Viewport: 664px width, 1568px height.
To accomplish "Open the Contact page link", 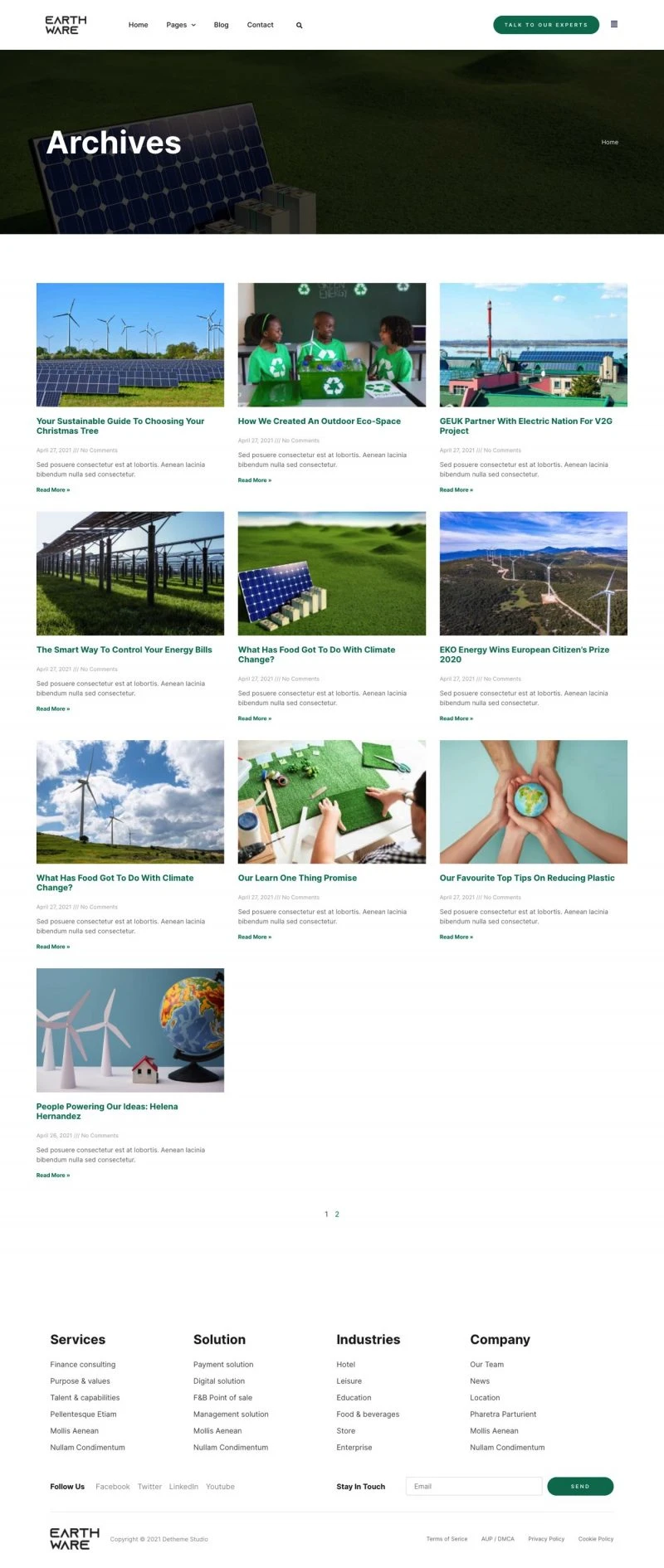I will 260,25.
